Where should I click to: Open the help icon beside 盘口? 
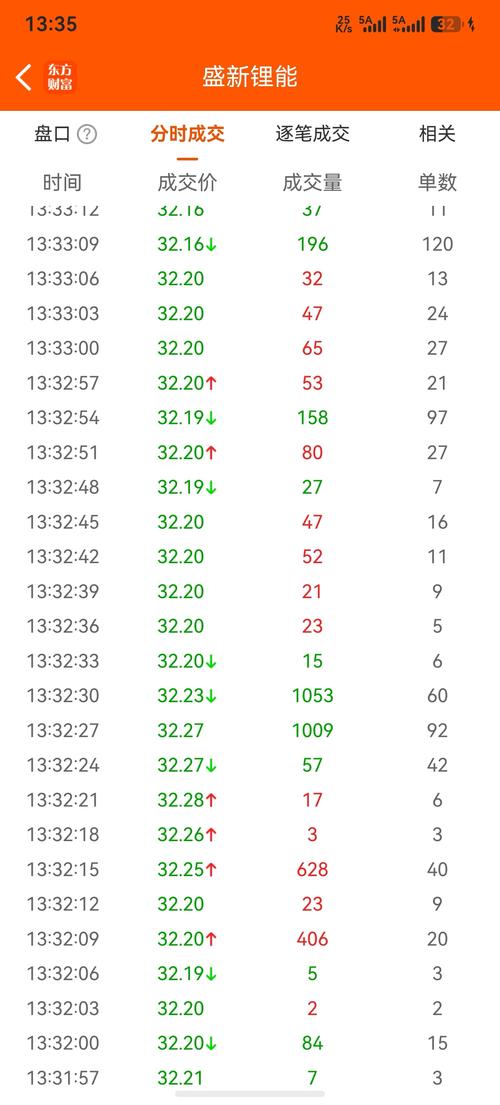click(87, 134)
